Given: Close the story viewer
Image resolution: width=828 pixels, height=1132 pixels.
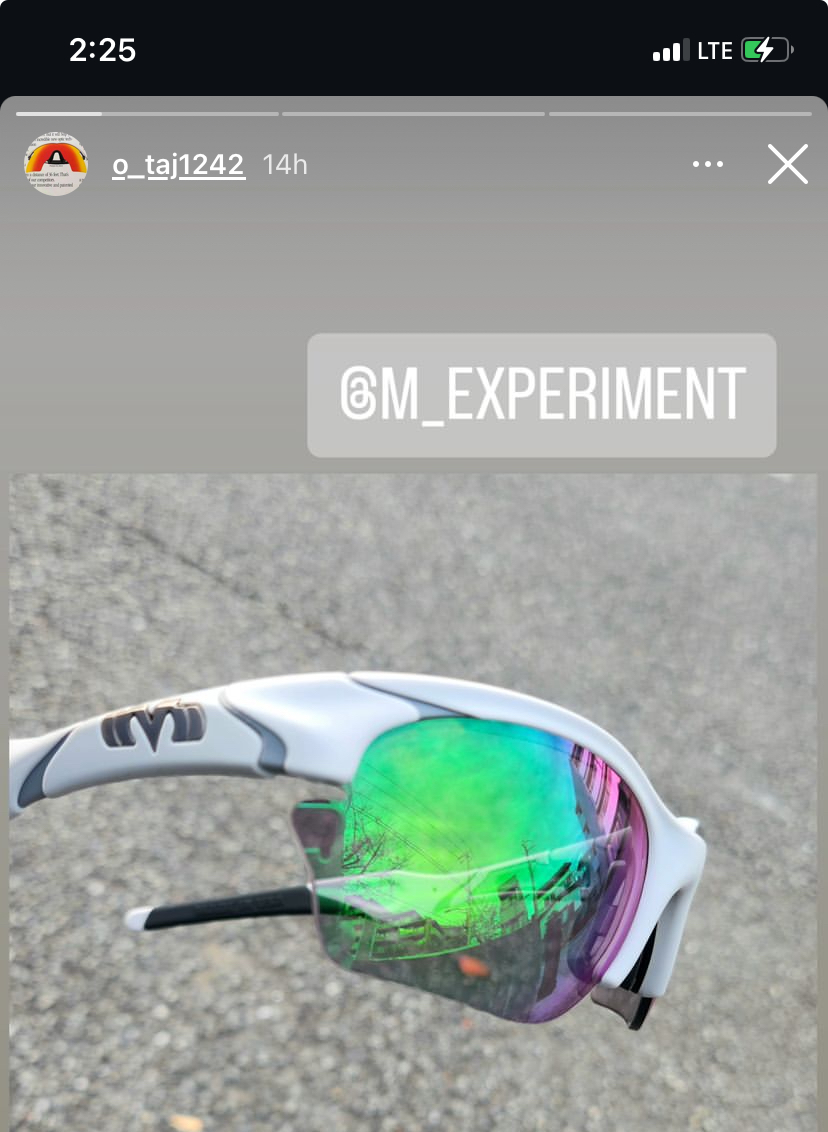Looking at the screenshot, I should click(787, 165).
